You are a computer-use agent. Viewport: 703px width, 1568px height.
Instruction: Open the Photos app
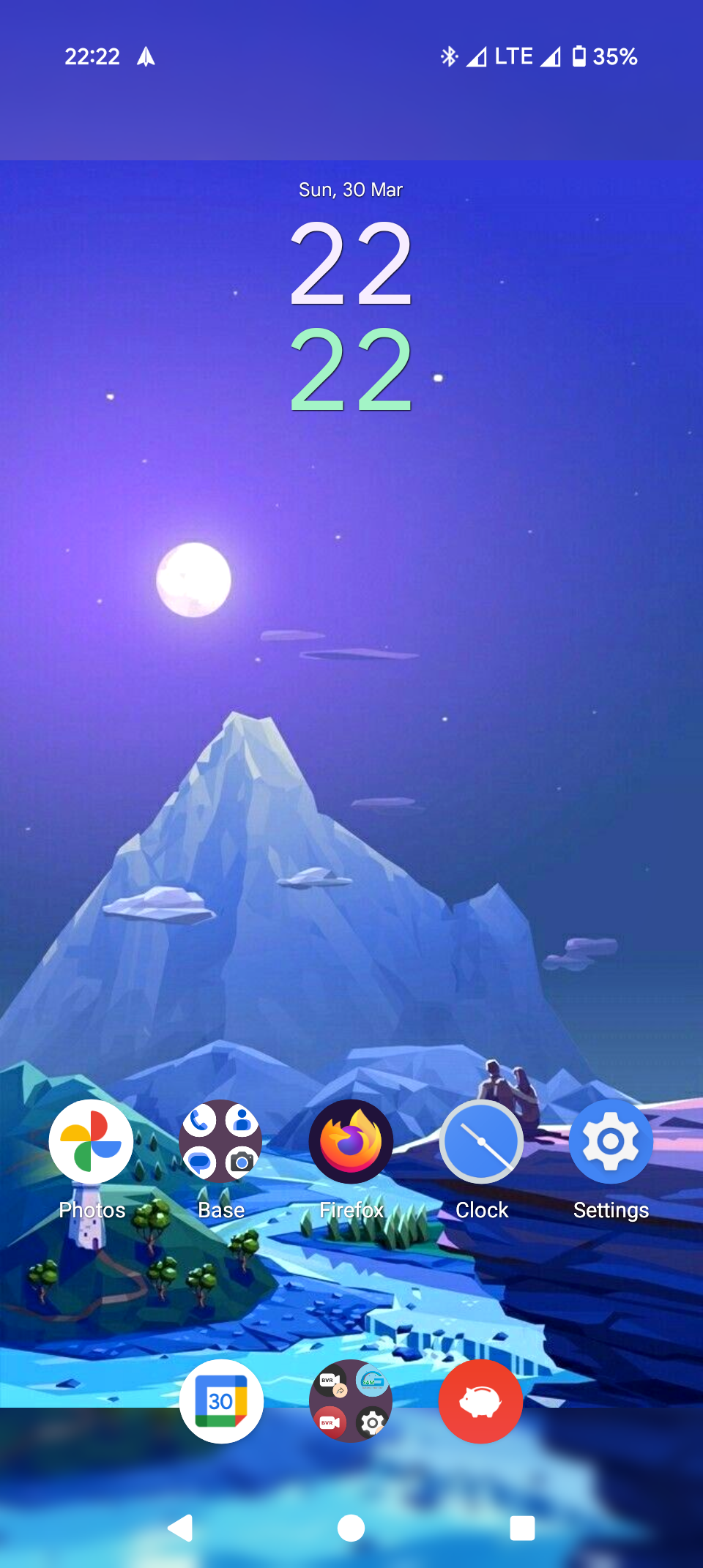[91, 1141]
